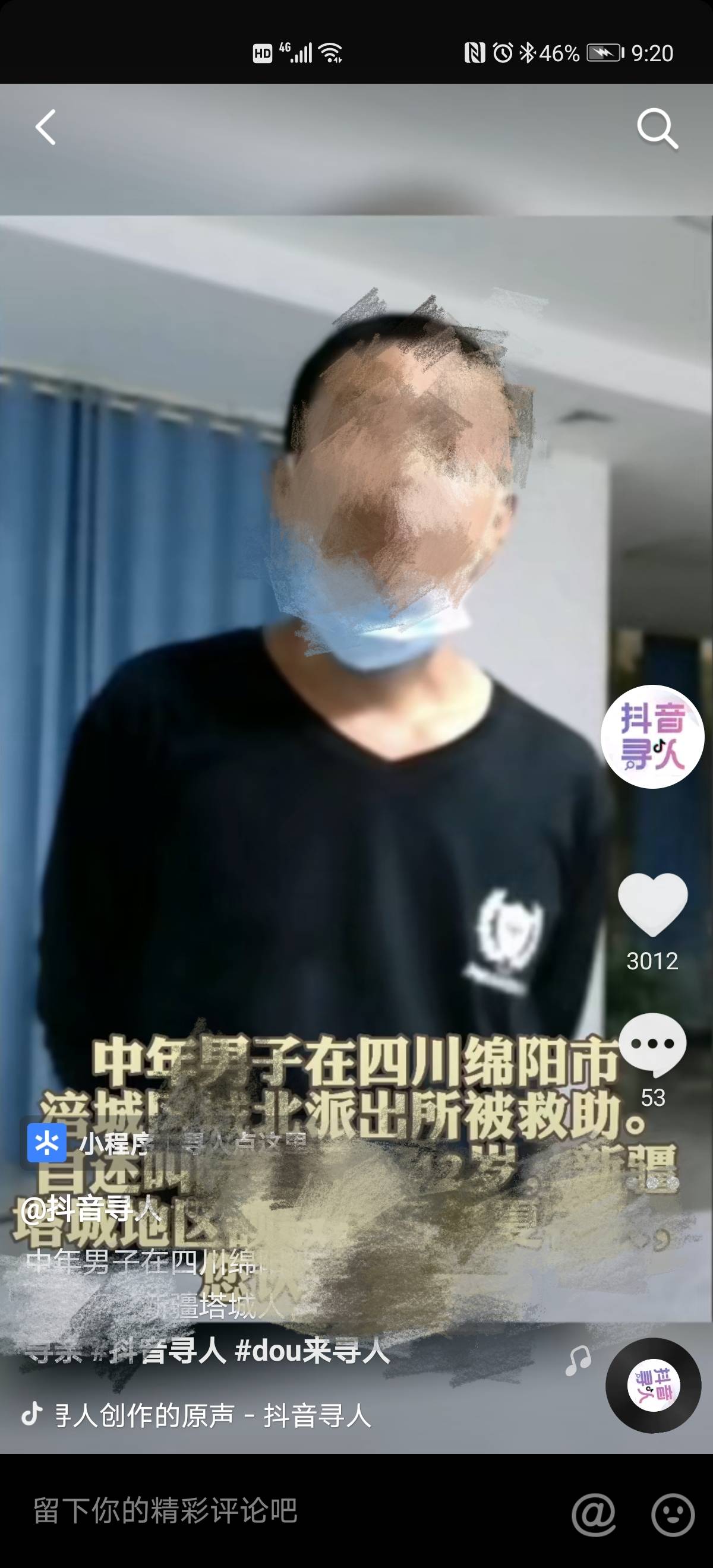This screenshot has width=713, height=1568.
Task: Tap the 抖音寻人 profile avatar
Action: pos(653,737)
